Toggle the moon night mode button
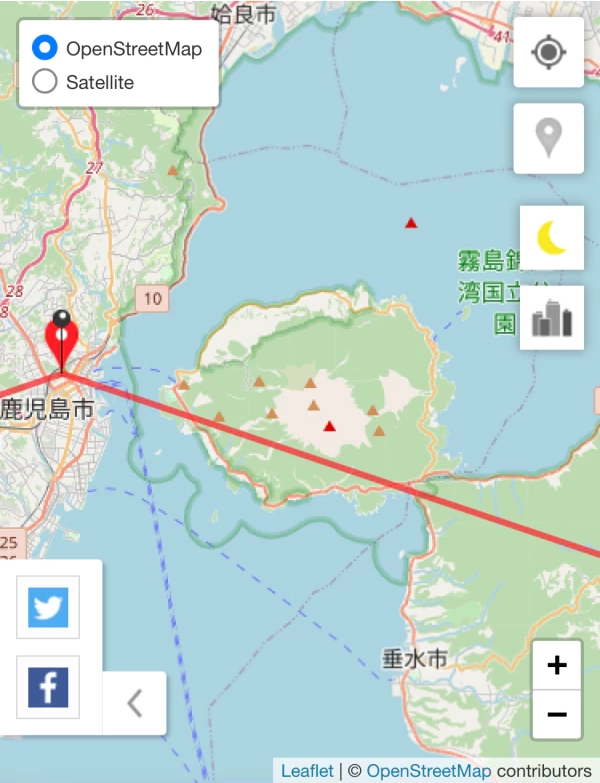 tap(552, 238)
